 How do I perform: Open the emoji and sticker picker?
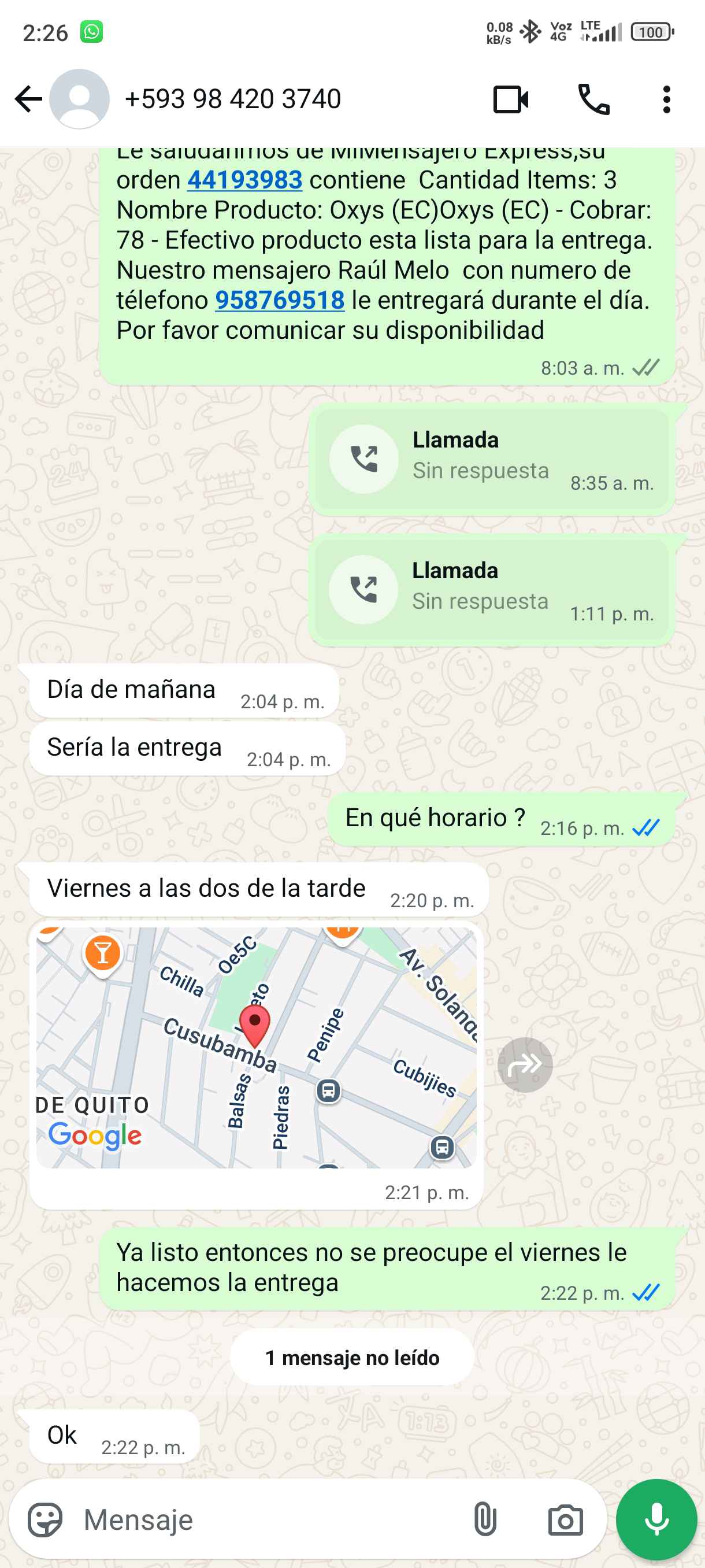pyautogui.click(x=45, y=1520)
